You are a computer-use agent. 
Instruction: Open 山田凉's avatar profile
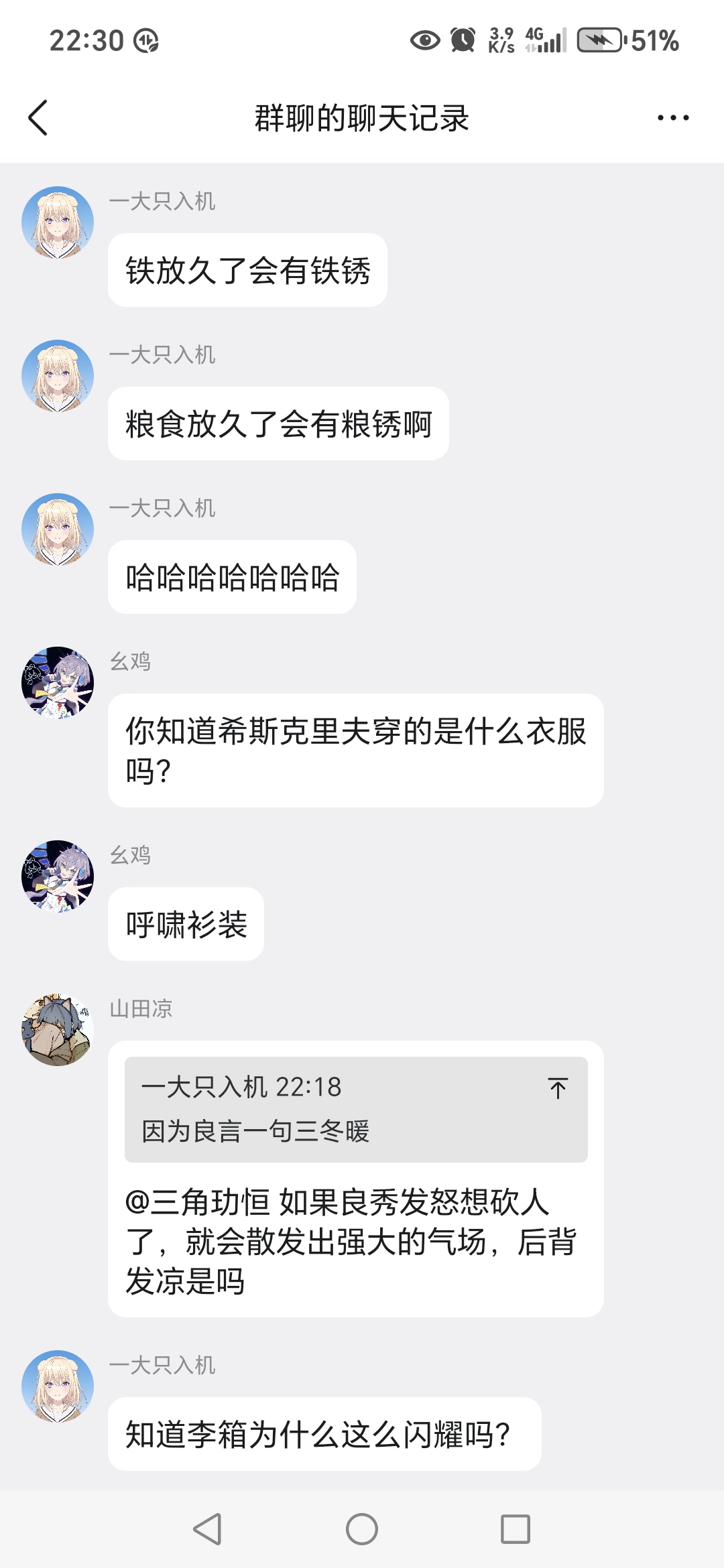58,1030
